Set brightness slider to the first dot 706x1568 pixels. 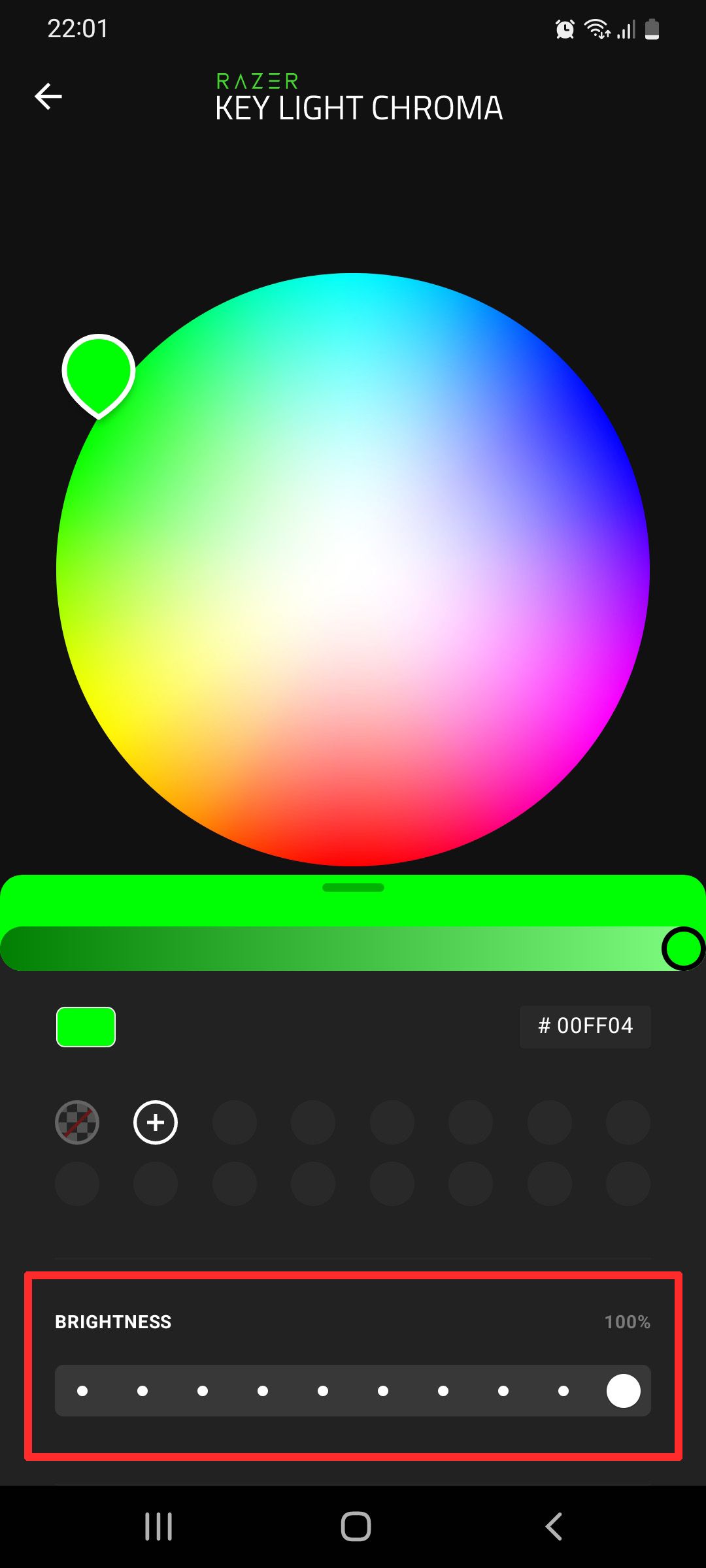click(x=82, y=1391)
